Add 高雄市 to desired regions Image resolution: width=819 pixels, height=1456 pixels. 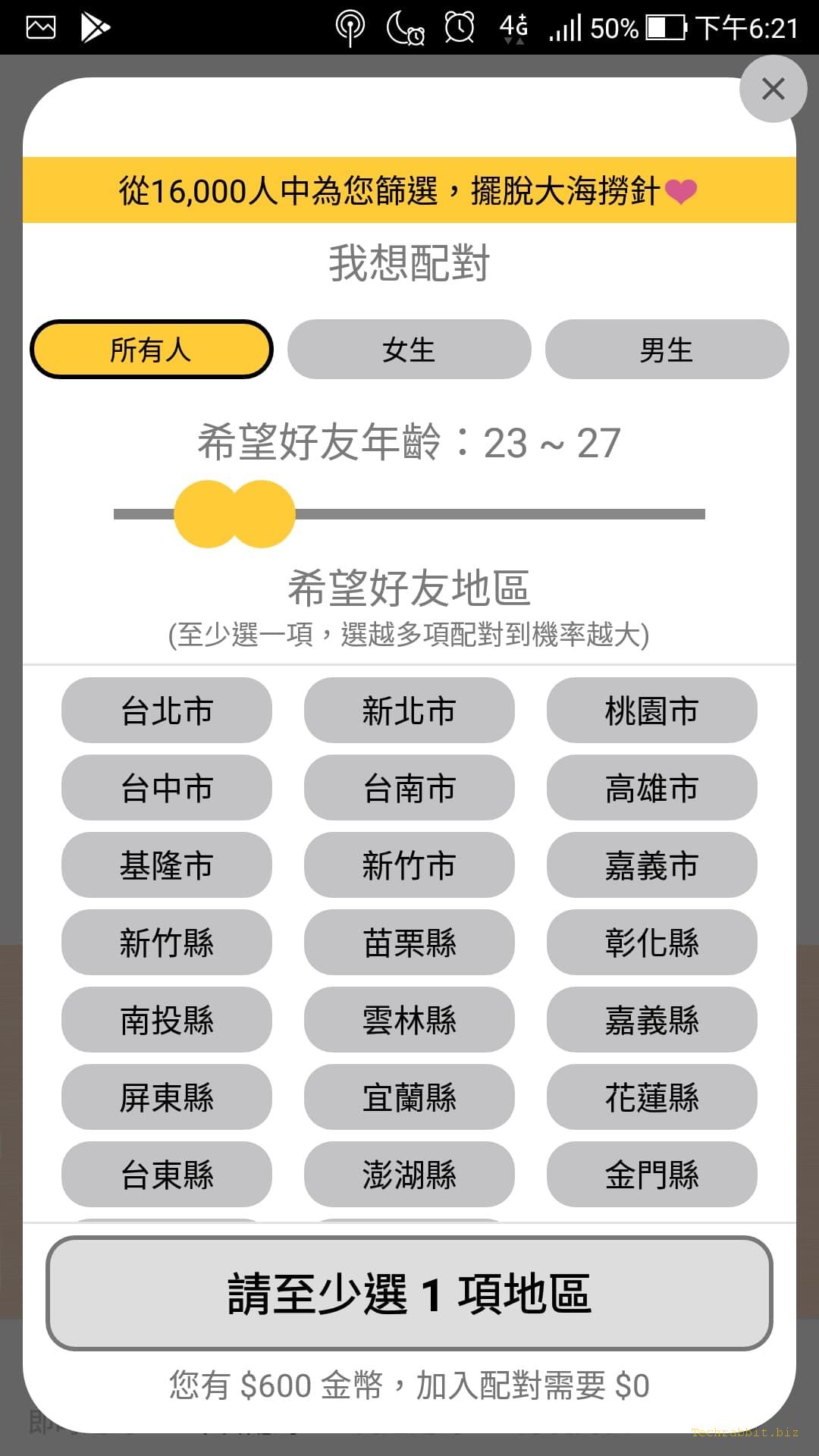652,788
